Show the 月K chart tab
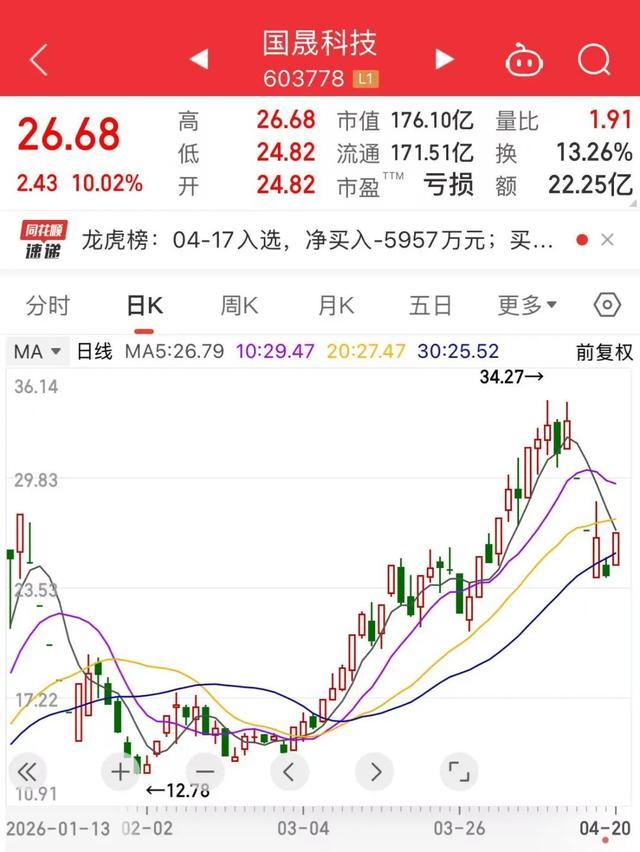This screenshot has height=852, width=640. coord(336,305)
